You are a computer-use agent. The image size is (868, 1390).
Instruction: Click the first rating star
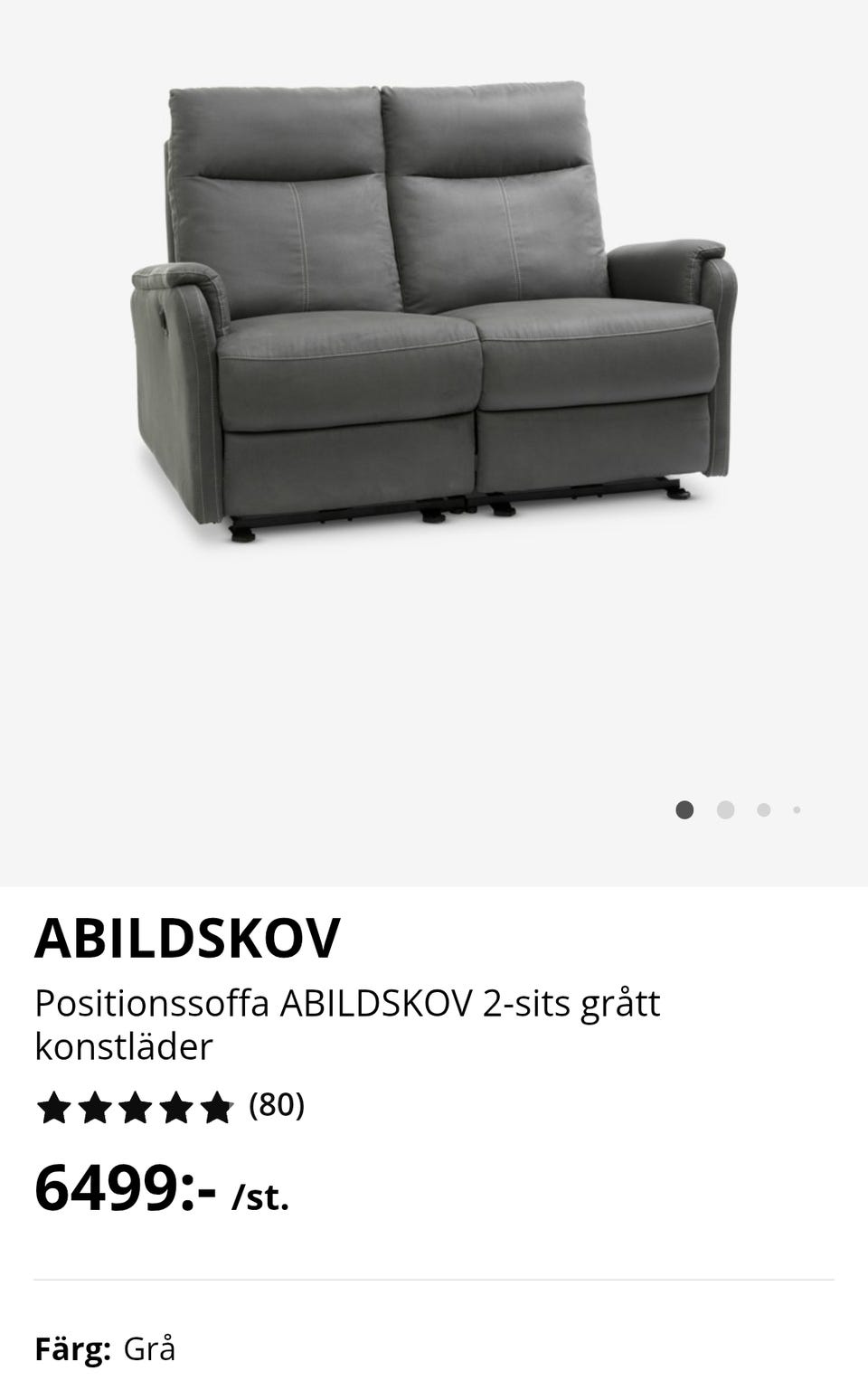(52, 1105)
